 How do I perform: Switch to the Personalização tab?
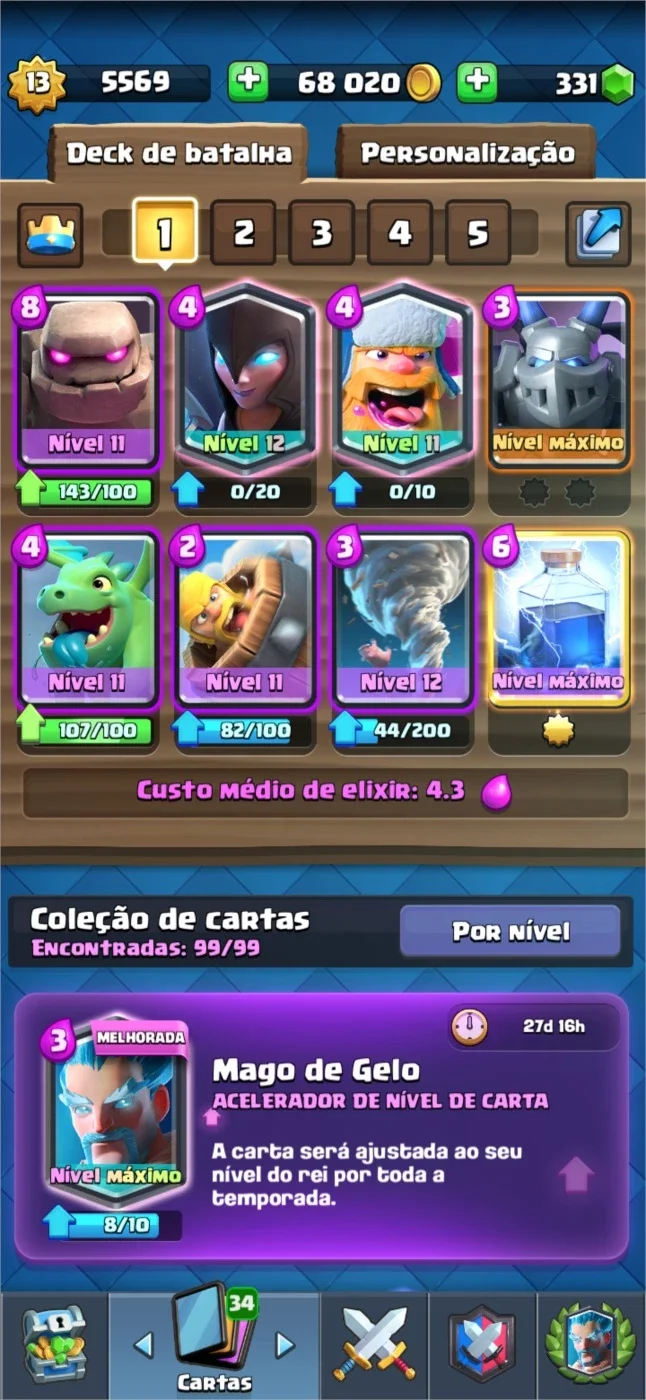tap(467, 153)
